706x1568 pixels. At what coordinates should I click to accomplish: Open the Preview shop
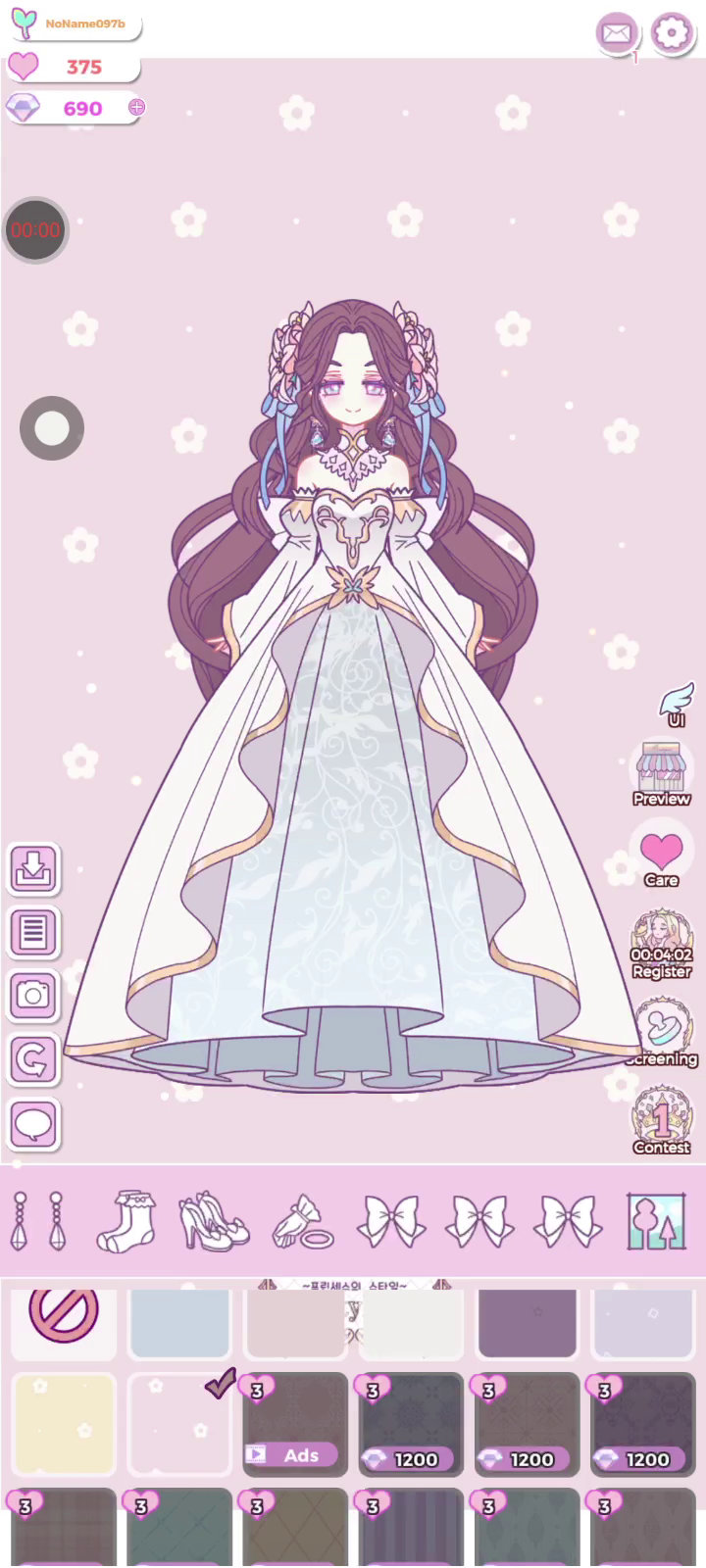pyautogui.click(x=662, y=773)
